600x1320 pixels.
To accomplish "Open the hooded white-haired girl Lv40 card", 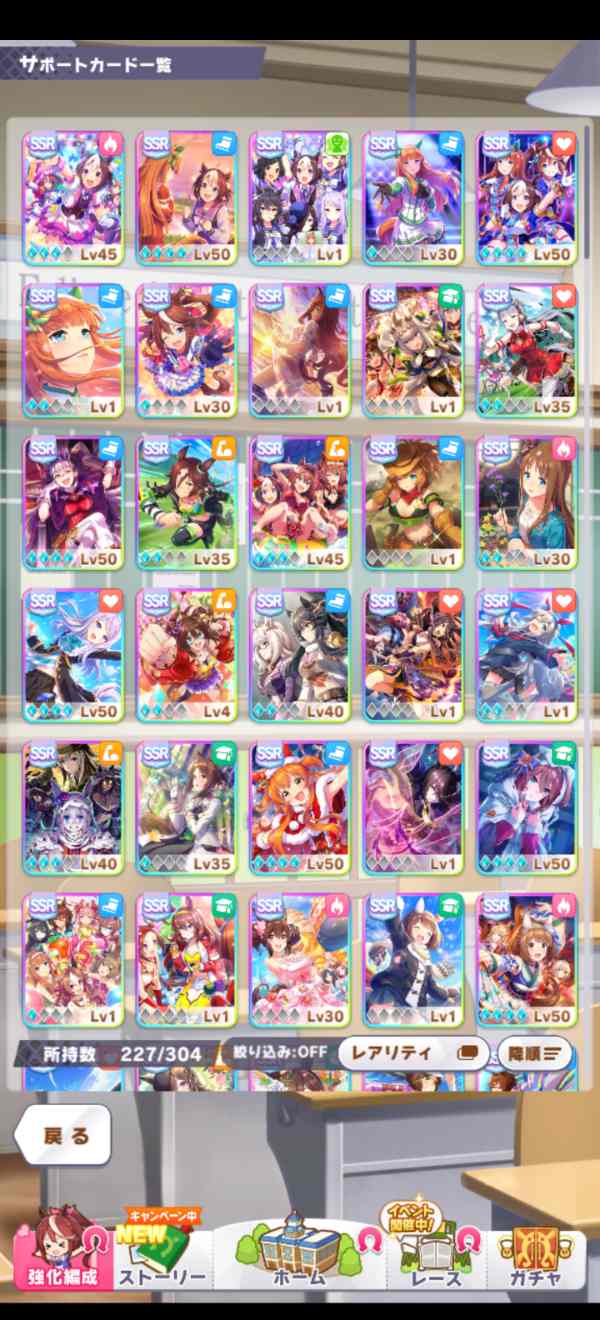I will pyautogui.click(x=73, y=805).
